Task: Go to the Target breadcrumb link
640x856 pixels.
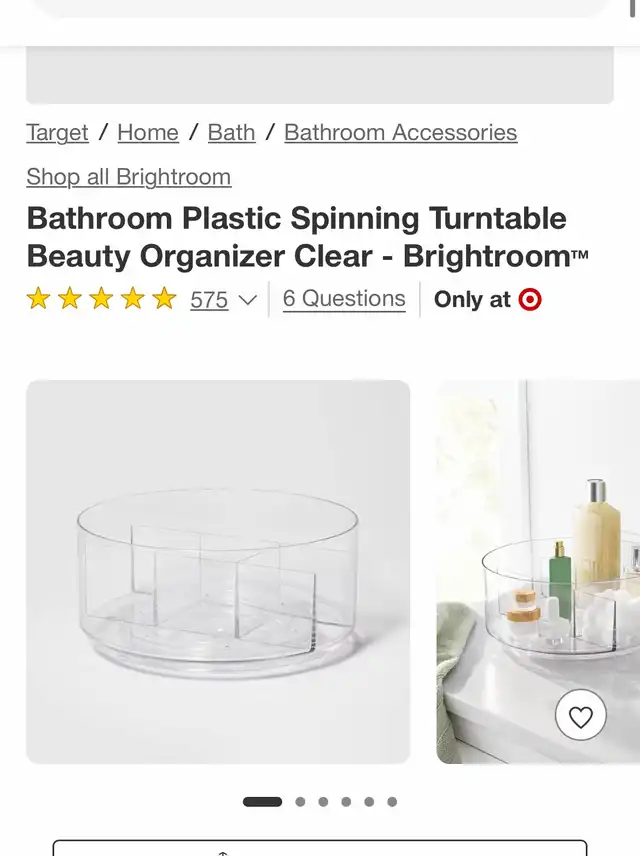Action: (57, 132)
